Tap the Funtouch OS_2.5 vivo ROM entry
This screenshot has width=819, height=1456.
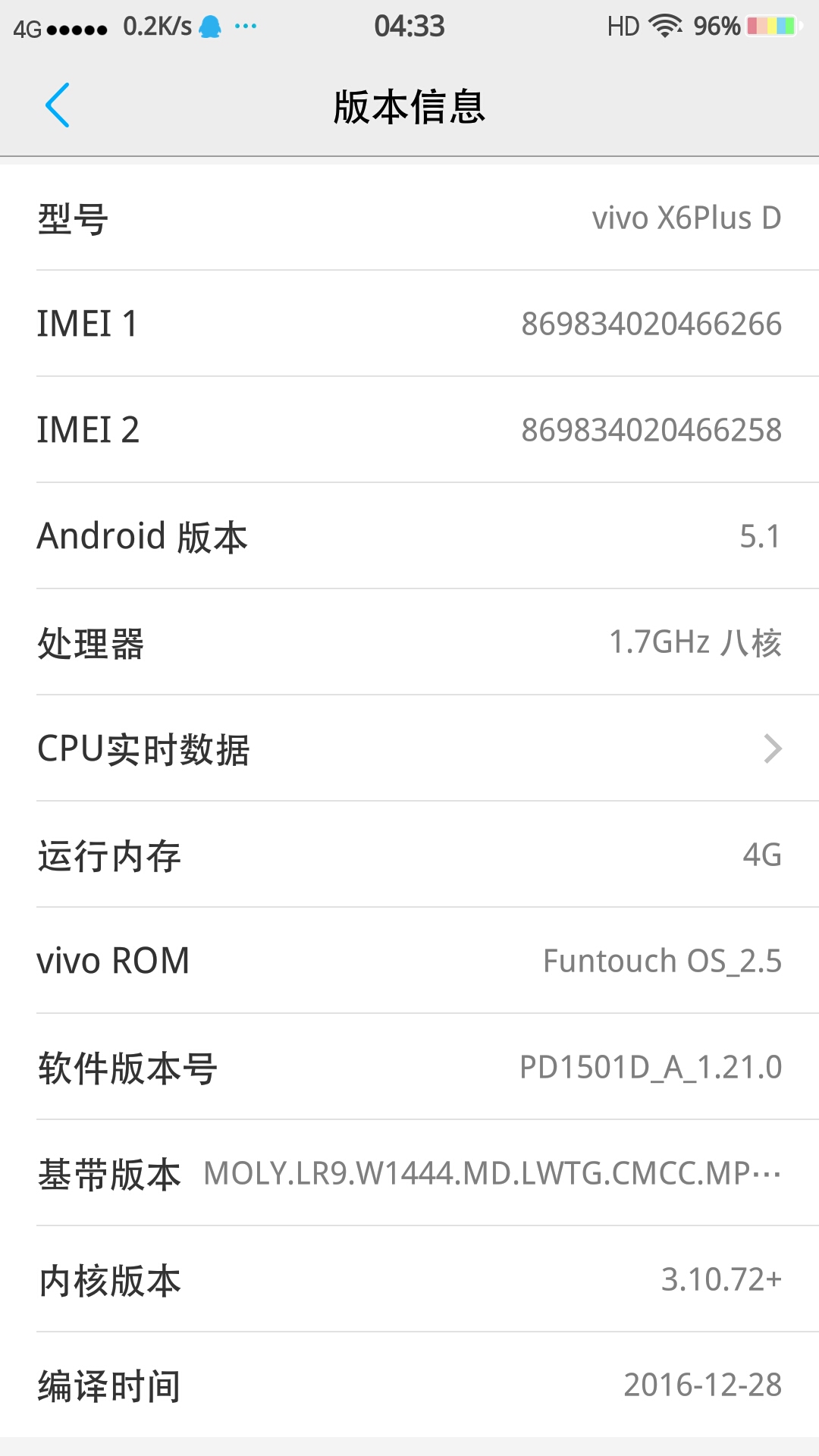point(409,962)
